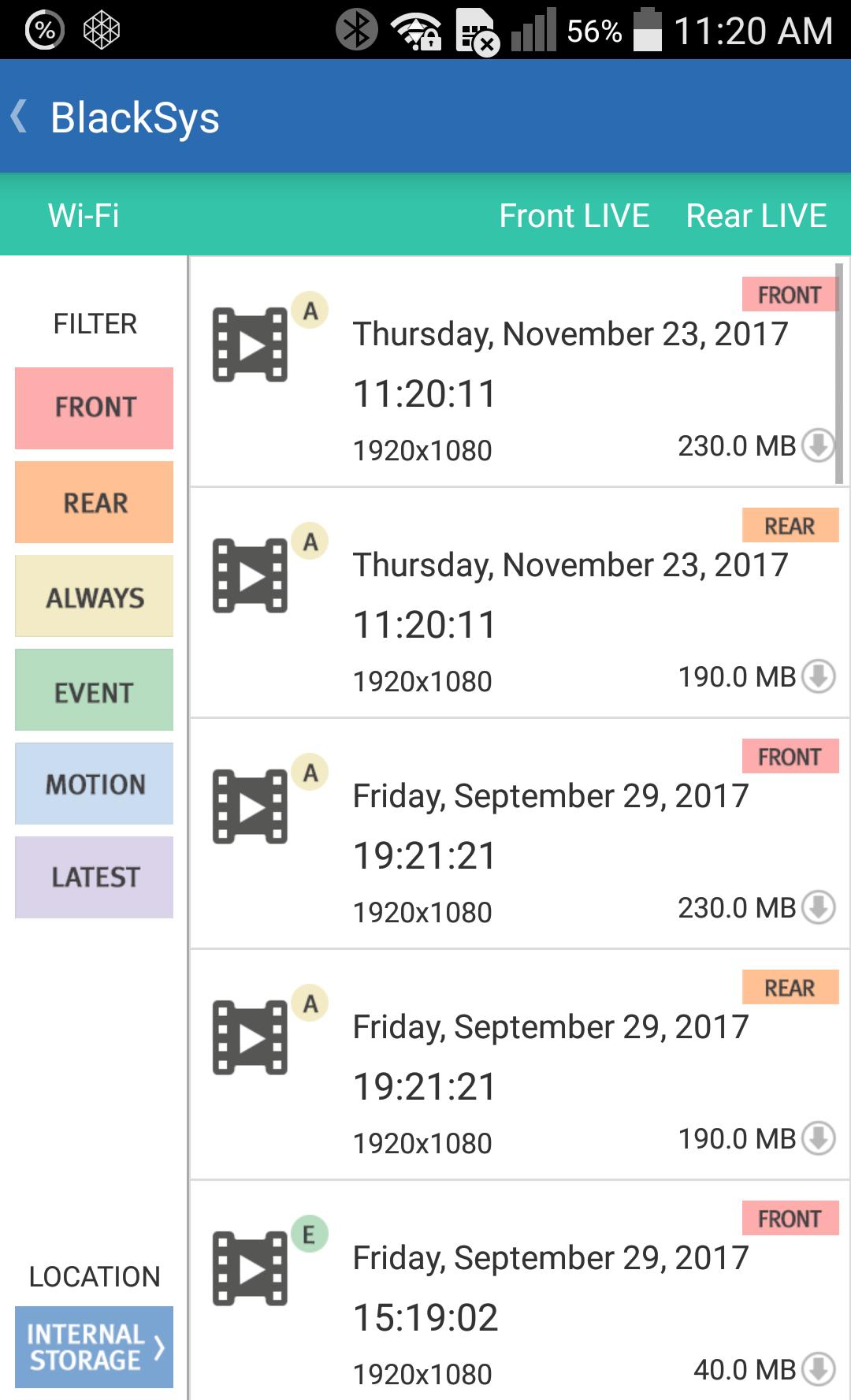This screenshot has width=851, height=1400.
Task: Download the 11:20:11 FRONT video
Action: click(x=818, y=446)
